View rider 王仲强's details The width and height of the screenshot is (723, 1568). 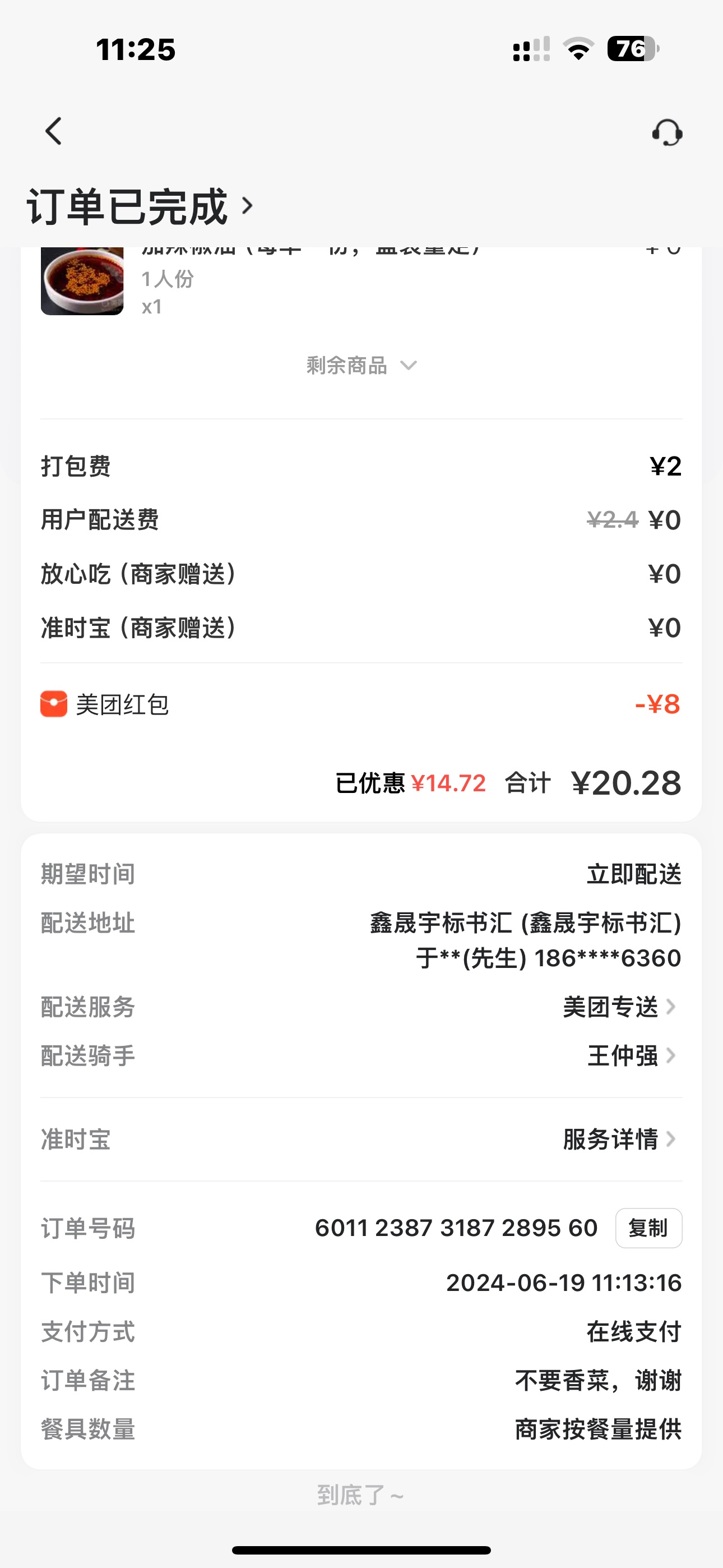pos(631,1055)
